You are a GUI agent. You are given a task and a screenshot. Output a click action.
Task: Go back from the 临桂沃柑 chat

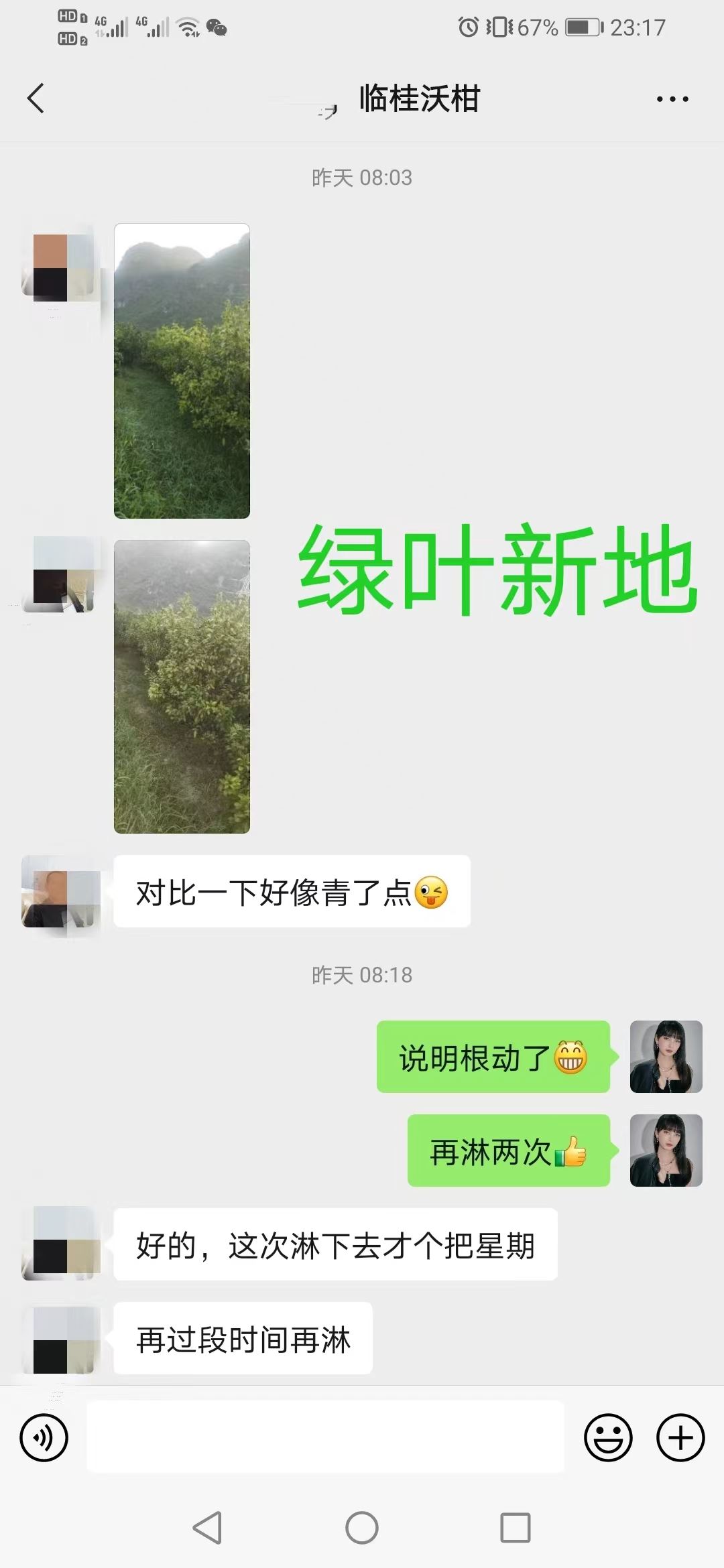point(36,99)
